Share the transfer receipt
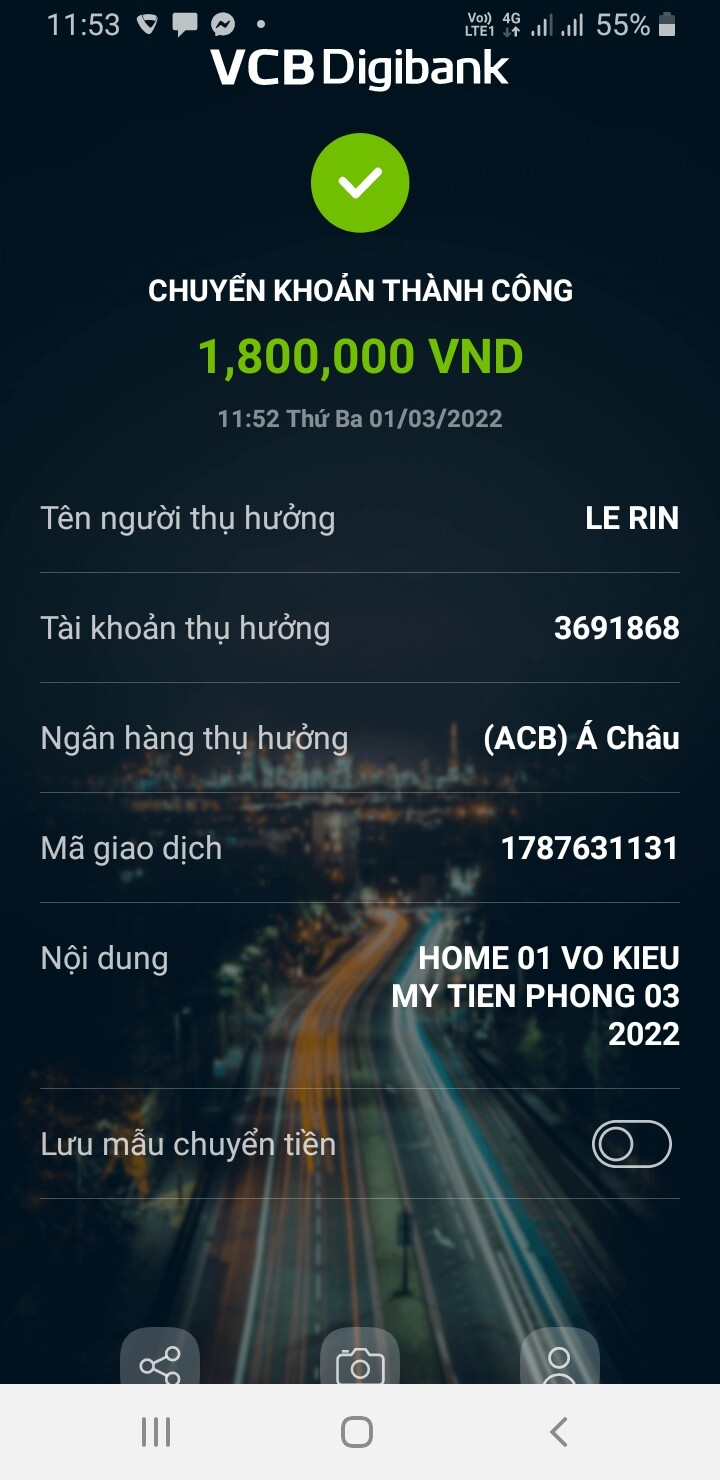The width and height of the screenshot is (720, 1480). (160, 1360)
